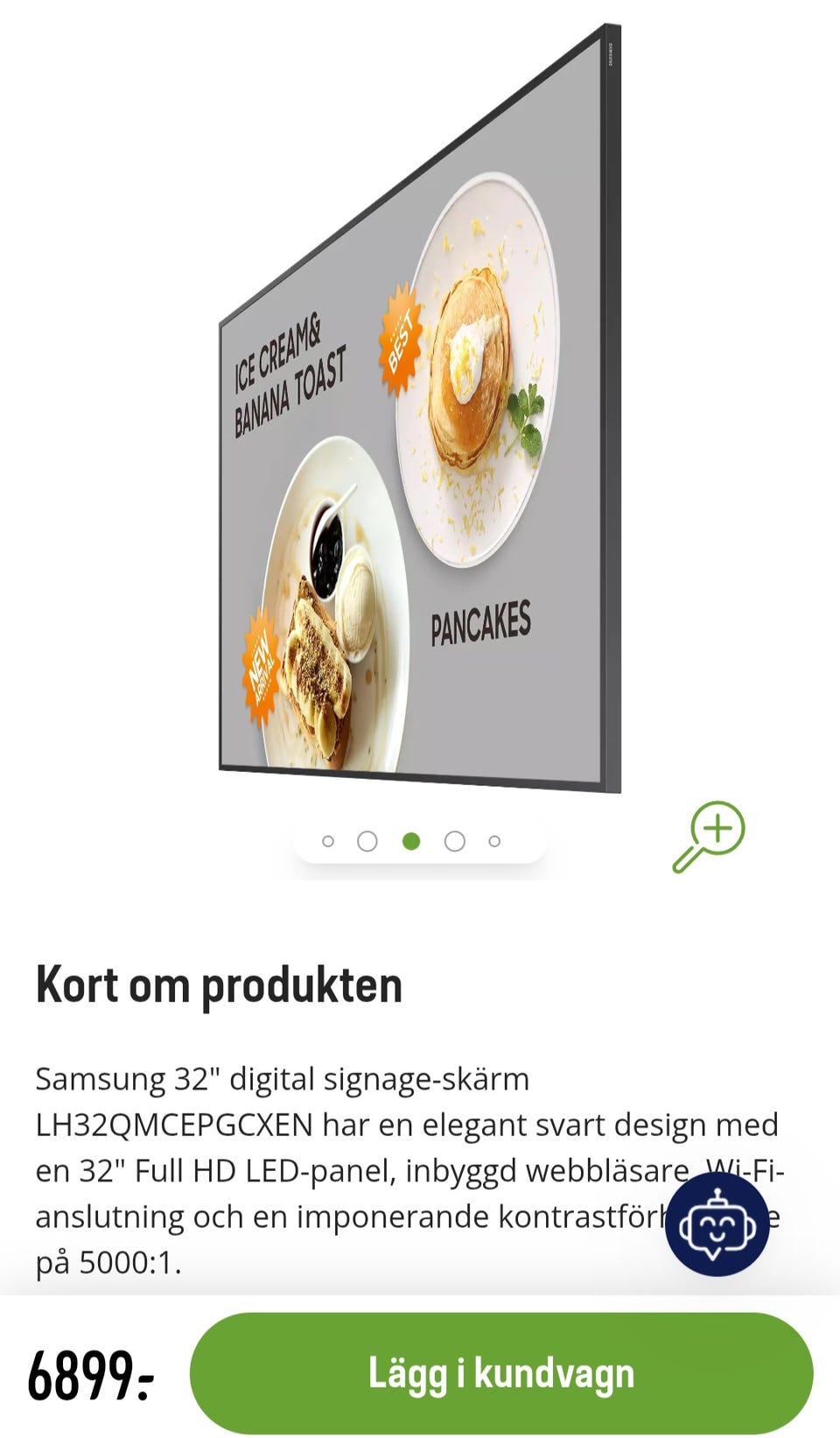The height and width of the screenshot is (1438, 840).
Task: Select the first carousel dot
Action: (329, 841)
